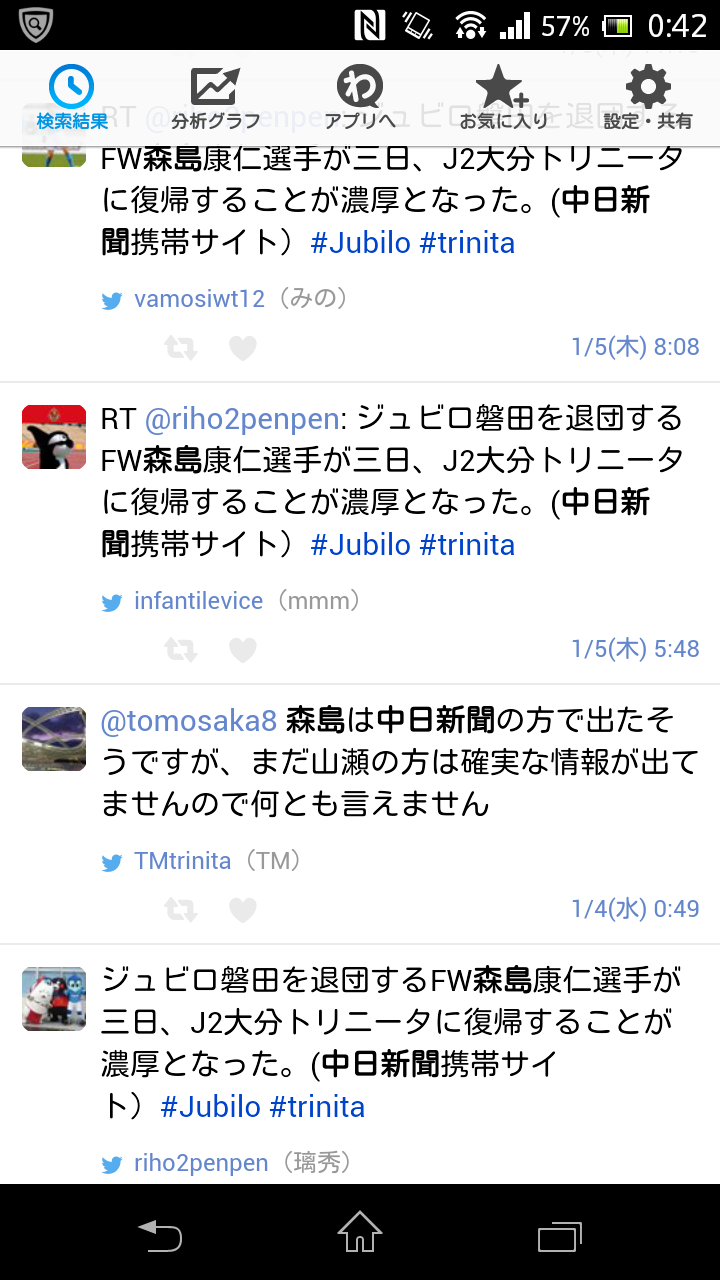
Task: Go to the system home screen
Action: pos(360,1233)
